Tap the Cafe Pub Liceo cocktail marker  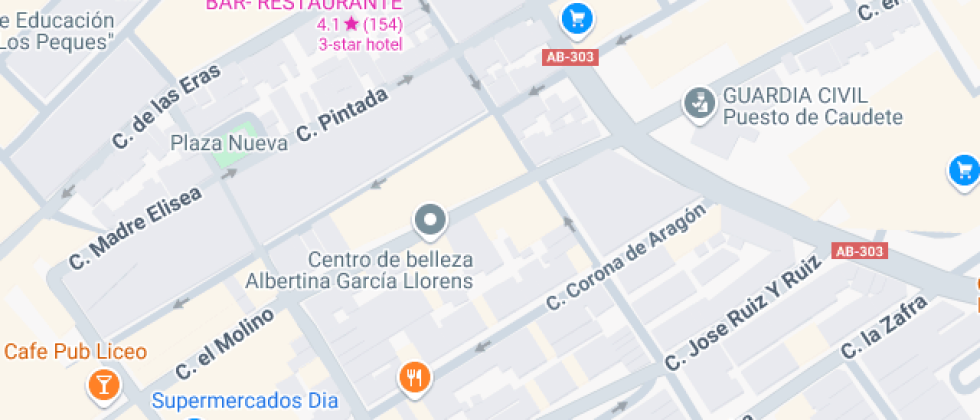tap(104, 383)
